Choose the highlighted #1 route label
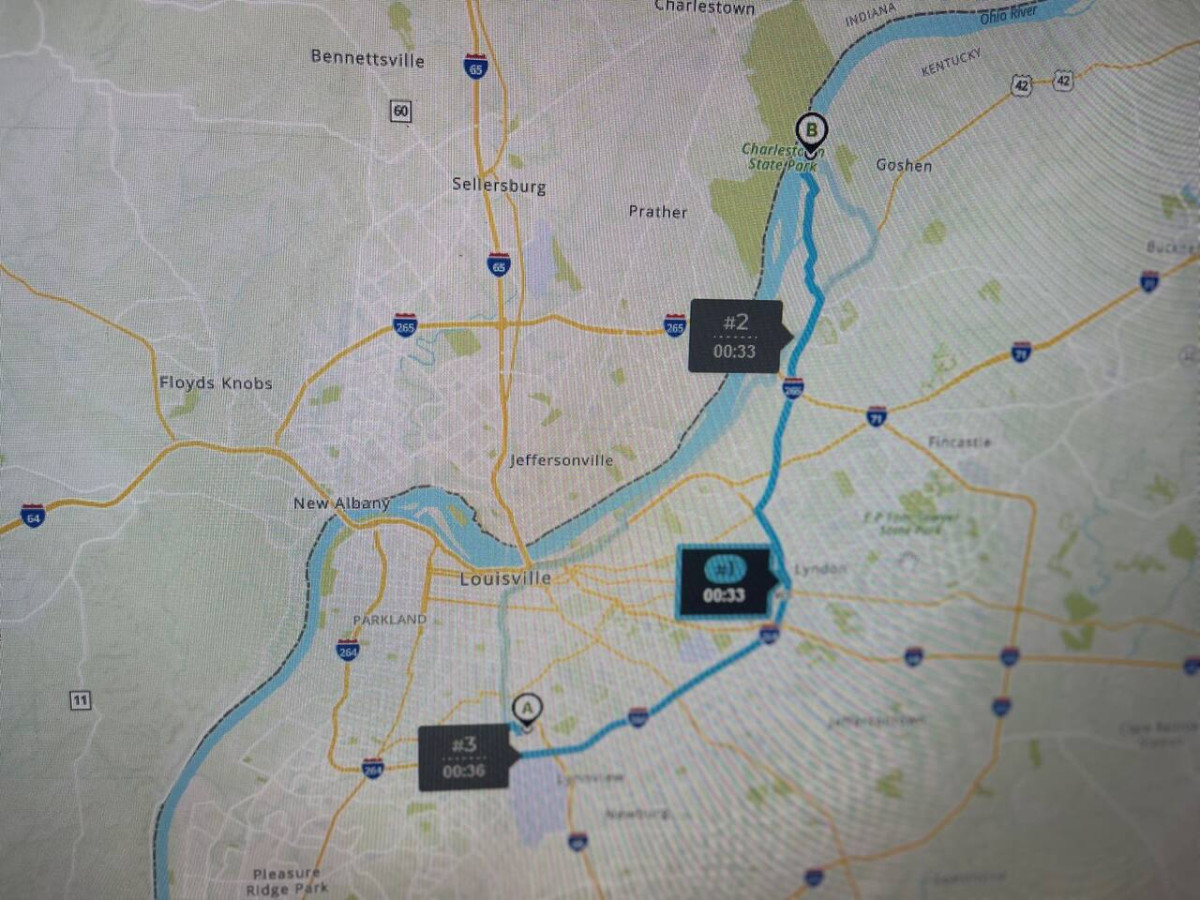This screenshot has width=1200, height=900. 724,582
